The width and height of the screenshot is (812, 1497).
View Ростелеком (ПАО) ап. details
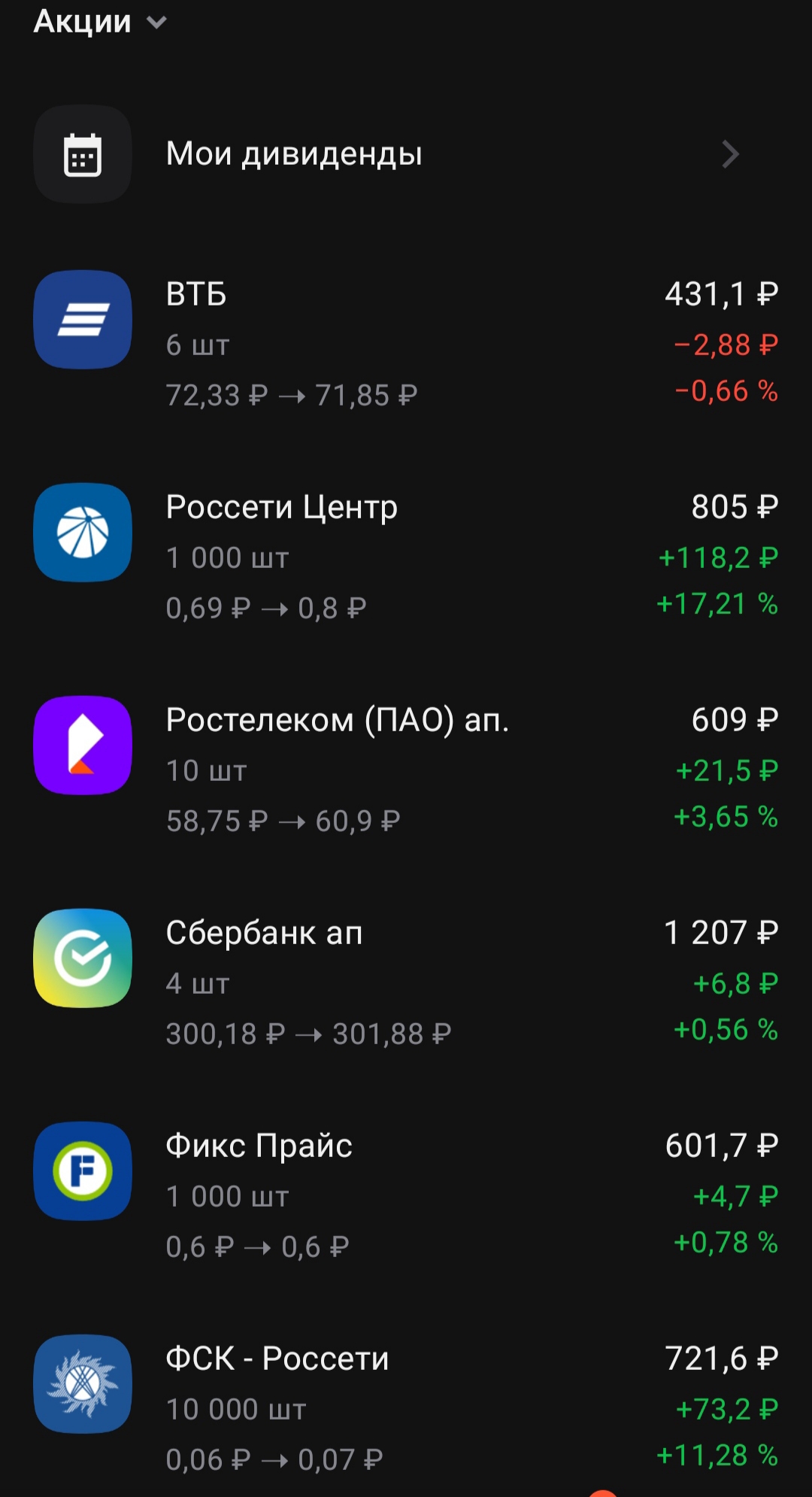coord(406,770)
